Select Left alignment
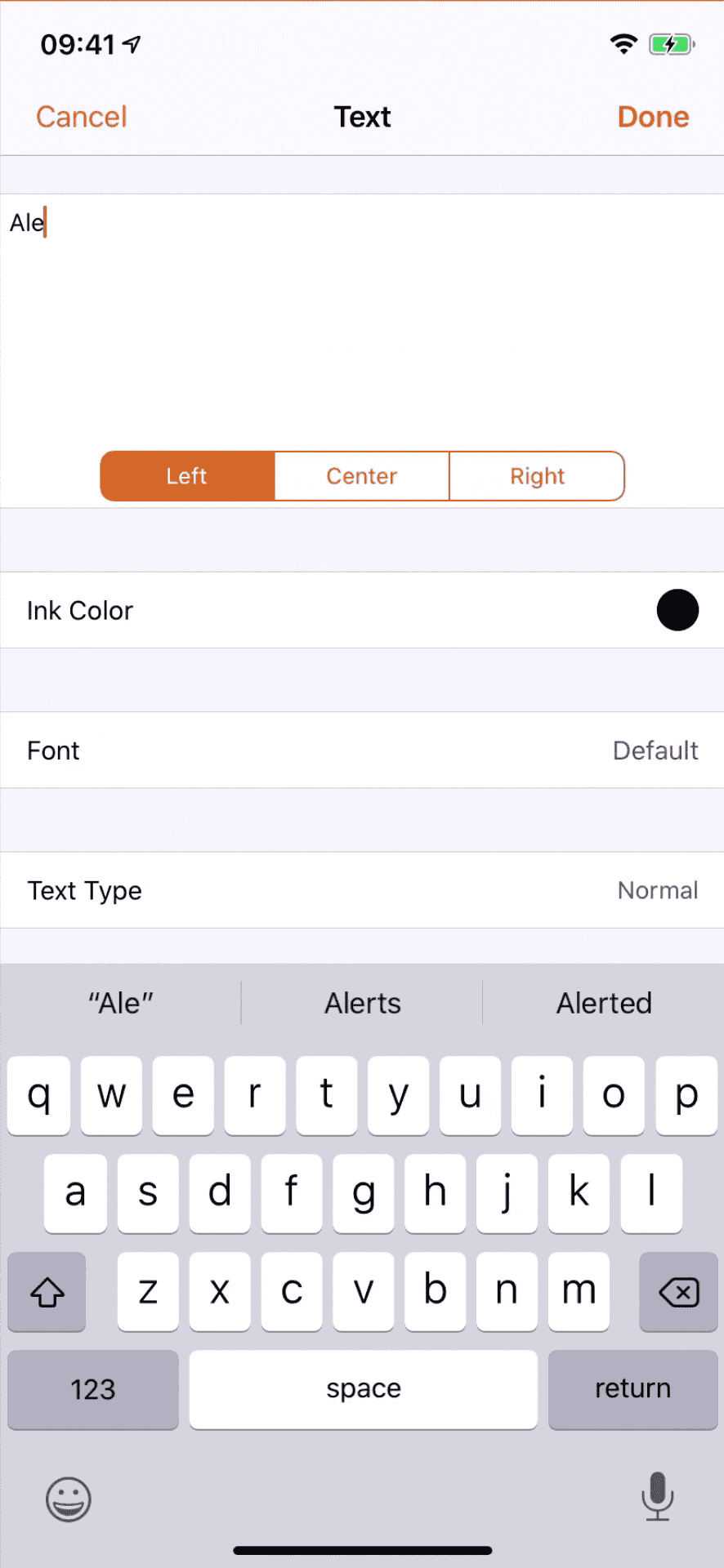This screenshot has height=1568, width=724. (187, 476)
